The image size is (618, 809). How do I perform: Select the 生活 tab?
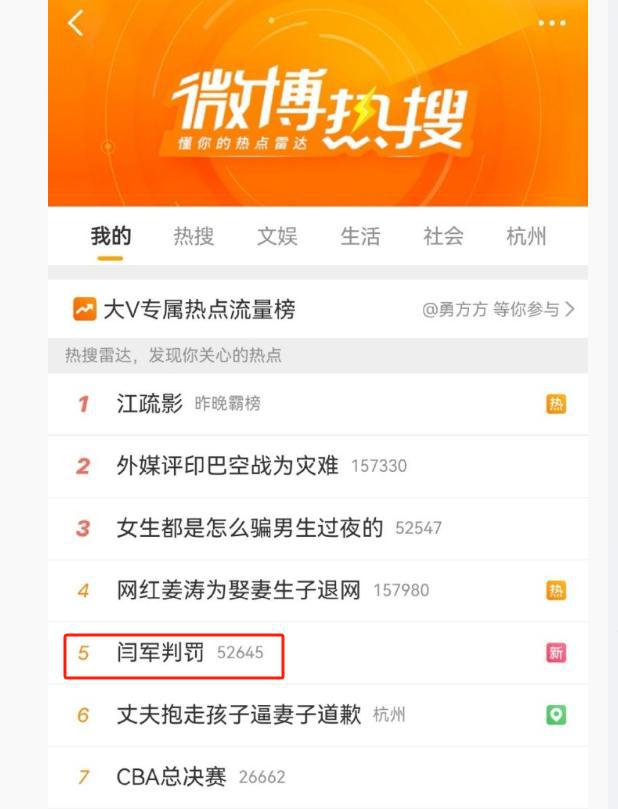point(360,237)
